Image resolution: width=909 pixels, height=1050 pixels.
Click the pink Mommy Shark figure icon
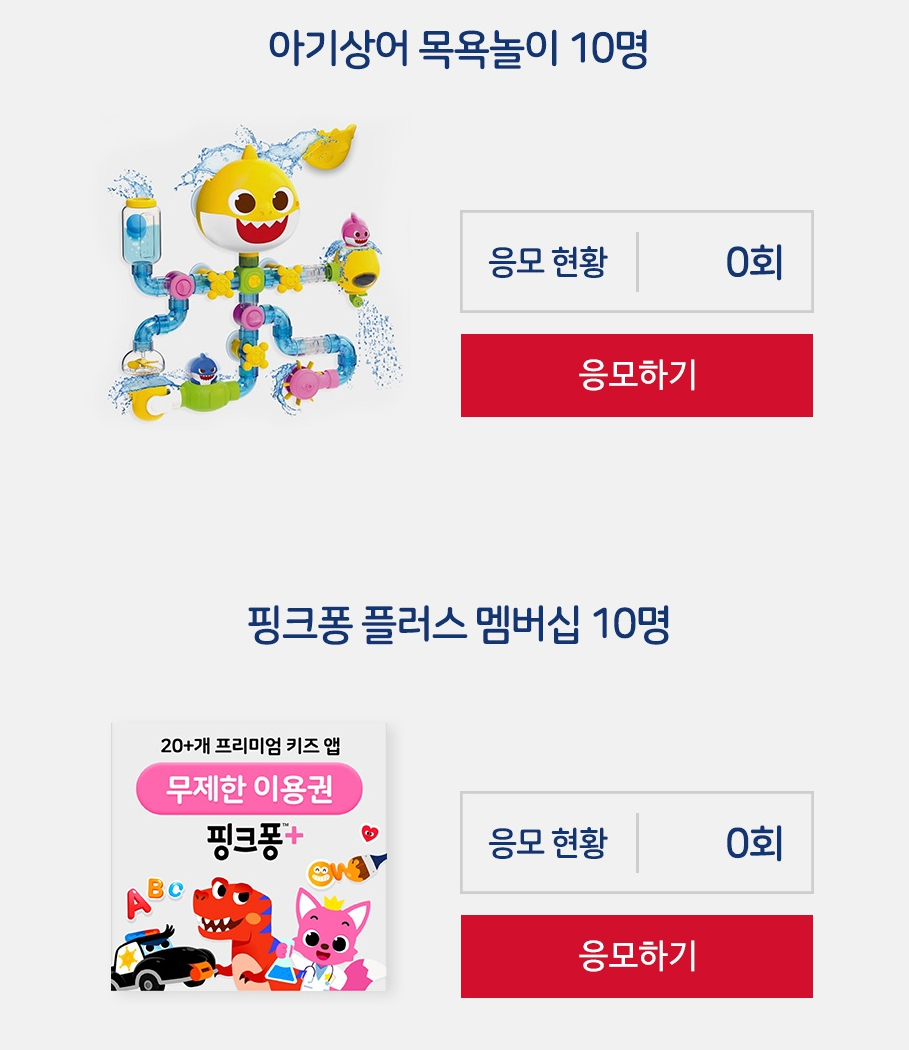tap(355, 231)
